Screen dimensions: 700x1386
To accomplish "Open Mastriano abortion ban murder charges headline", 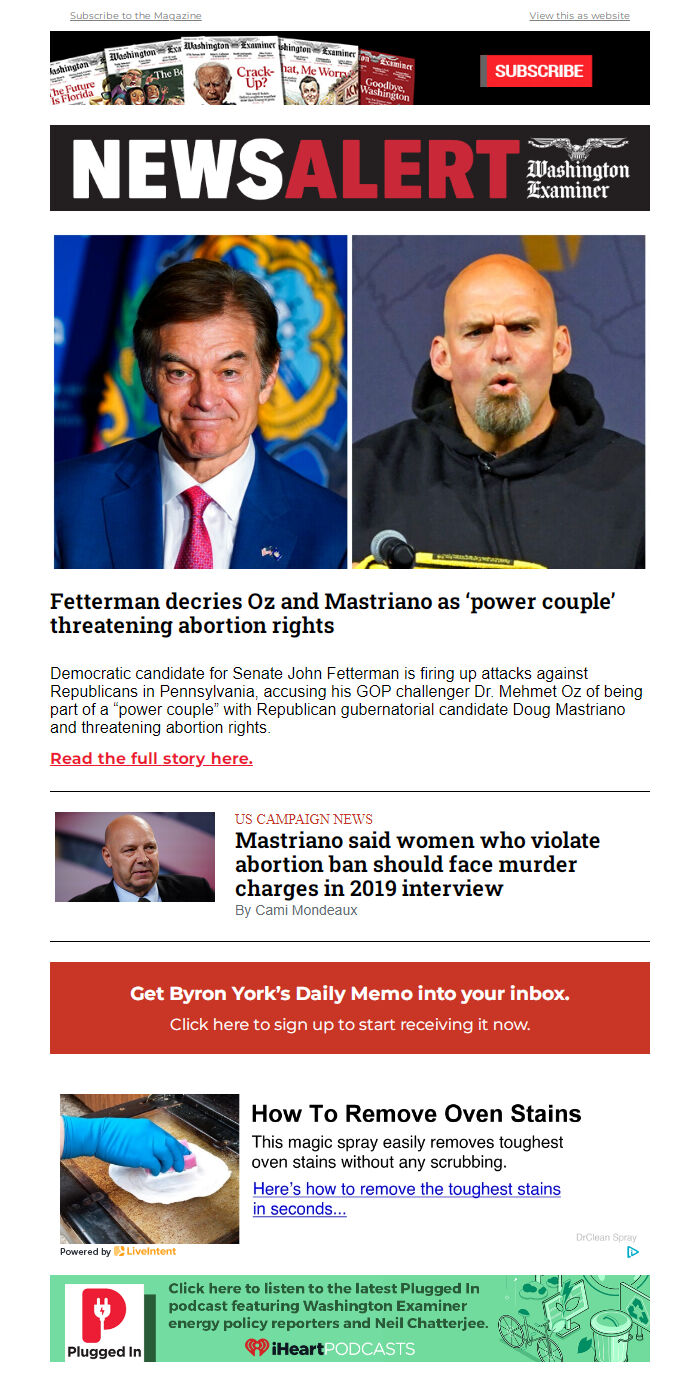I will click(418, 864).
